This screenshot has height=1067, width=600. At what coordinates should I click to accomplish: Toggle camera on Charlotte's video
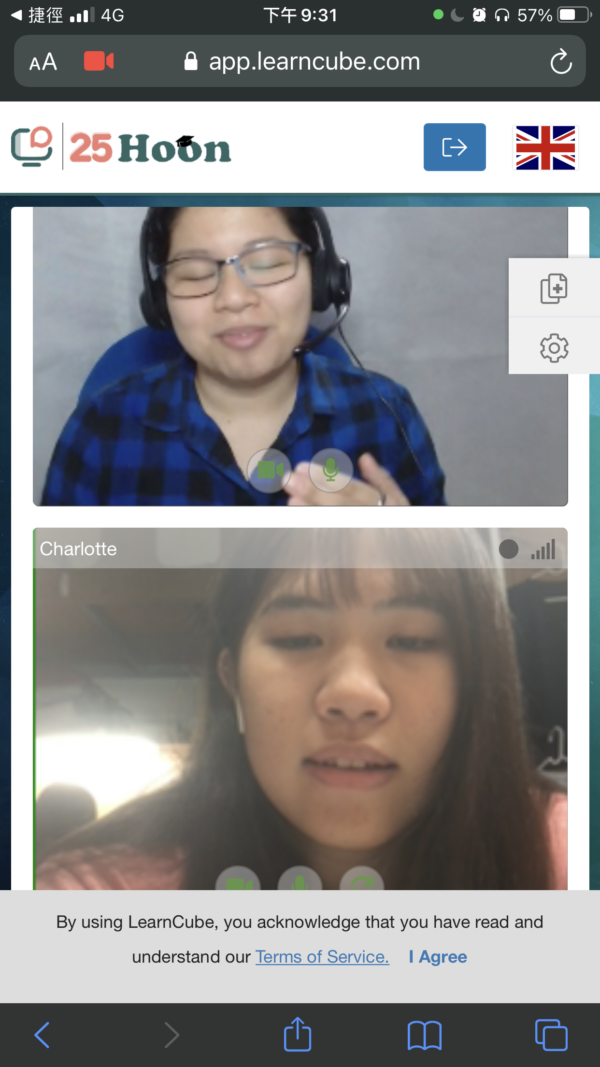238,882
